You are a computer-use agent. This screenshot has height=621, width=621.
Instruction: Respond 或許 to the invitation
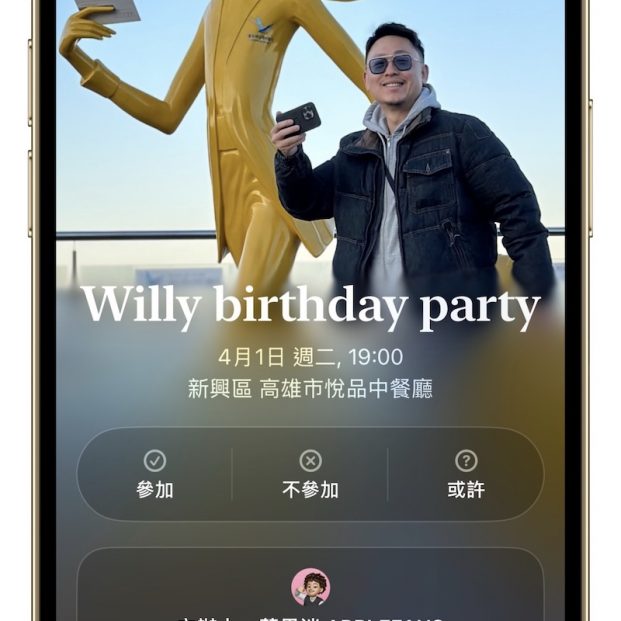click(465, 474)
